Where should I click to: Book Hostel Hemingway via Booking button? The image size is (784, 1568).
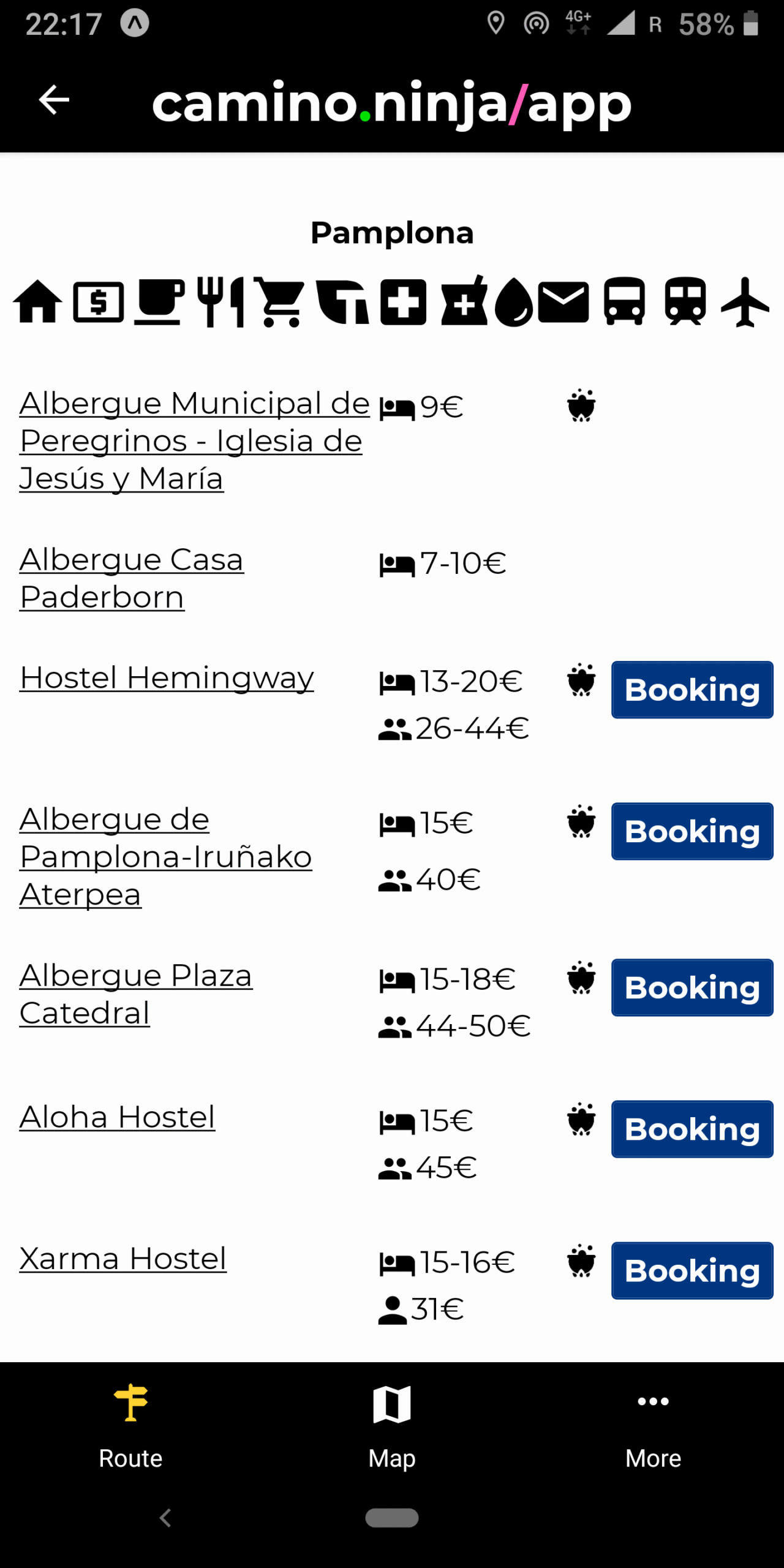pos(692,690)
